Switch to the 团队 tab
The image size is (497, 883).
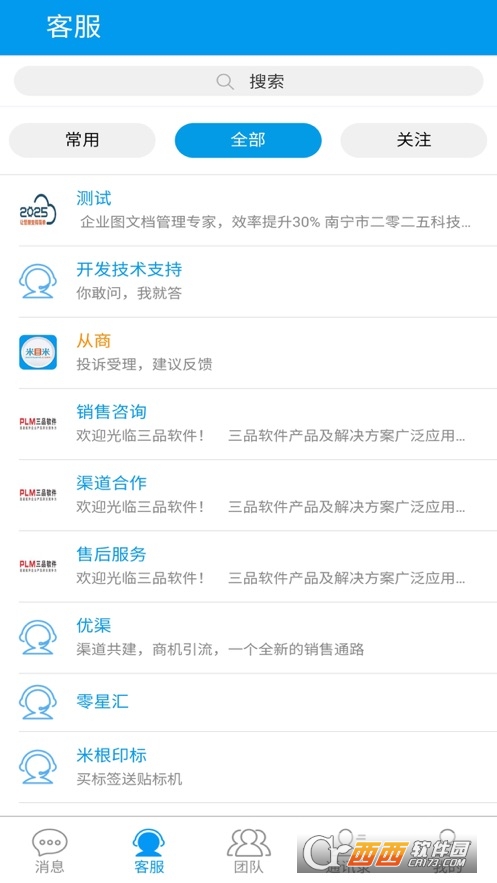[249, 851]
